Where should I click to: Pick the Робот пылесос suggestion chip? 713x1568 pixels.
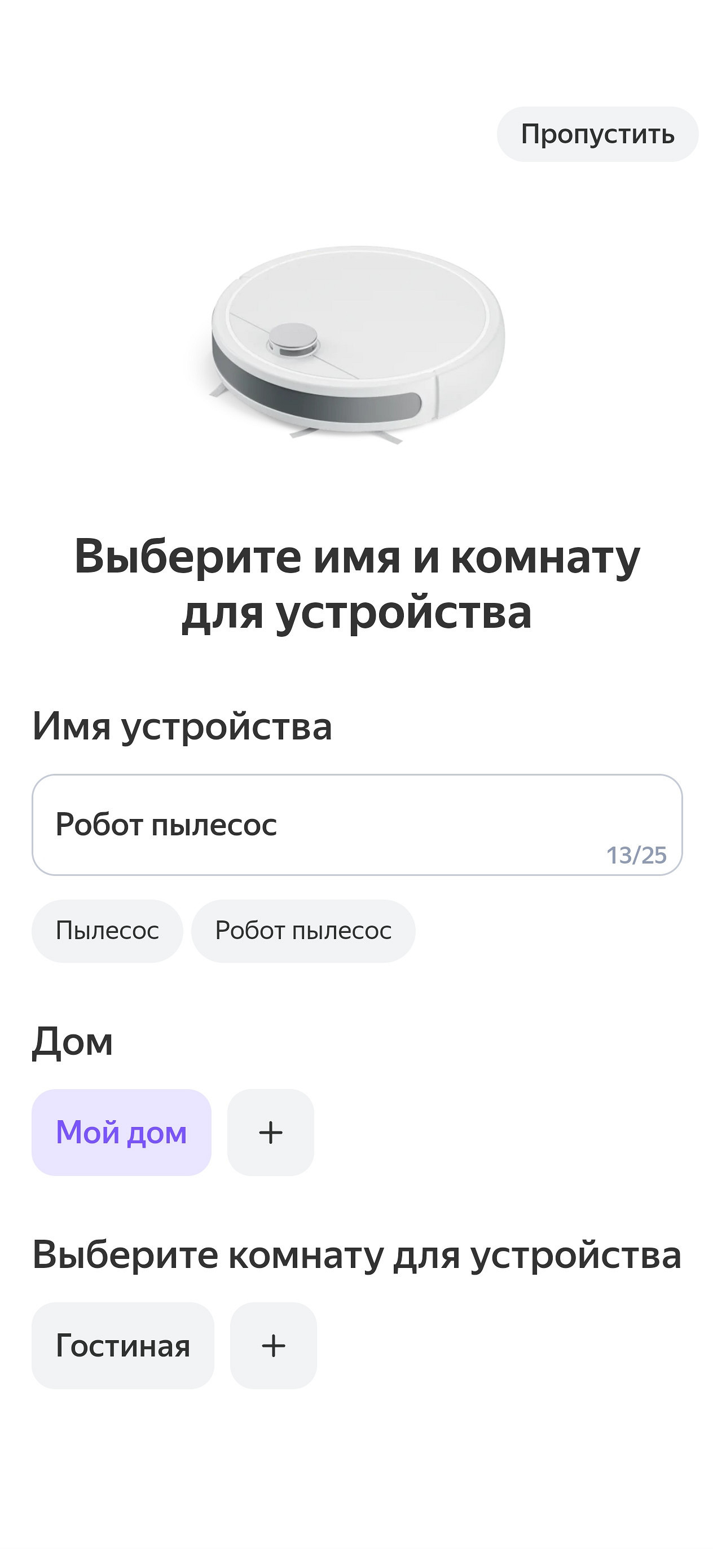point(303,931)
